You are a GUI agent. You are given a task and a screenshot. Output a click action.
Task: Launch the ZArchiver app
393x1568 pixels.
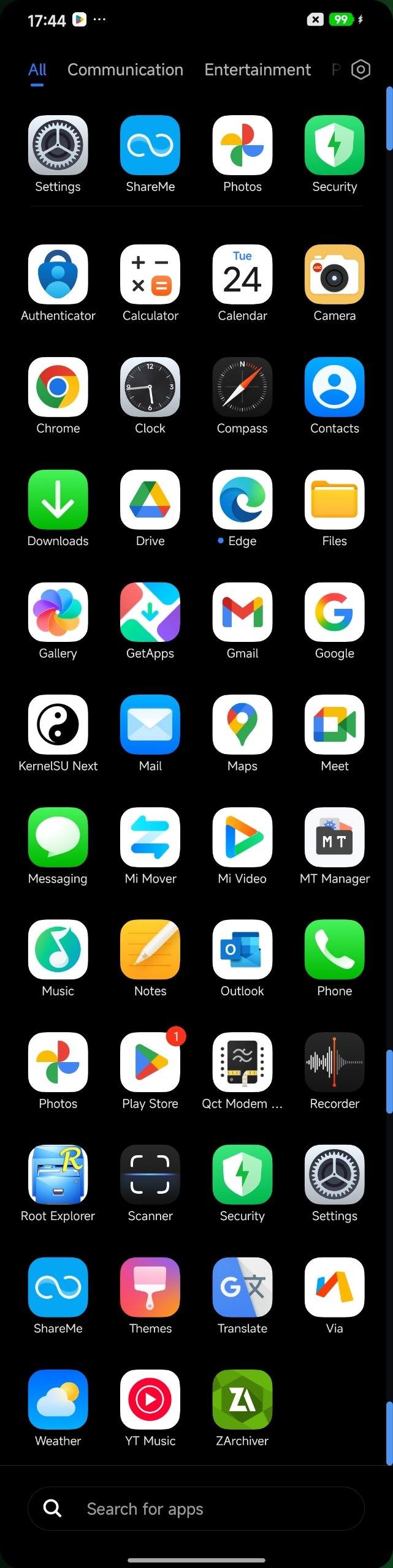click(x=242, y=1400)
